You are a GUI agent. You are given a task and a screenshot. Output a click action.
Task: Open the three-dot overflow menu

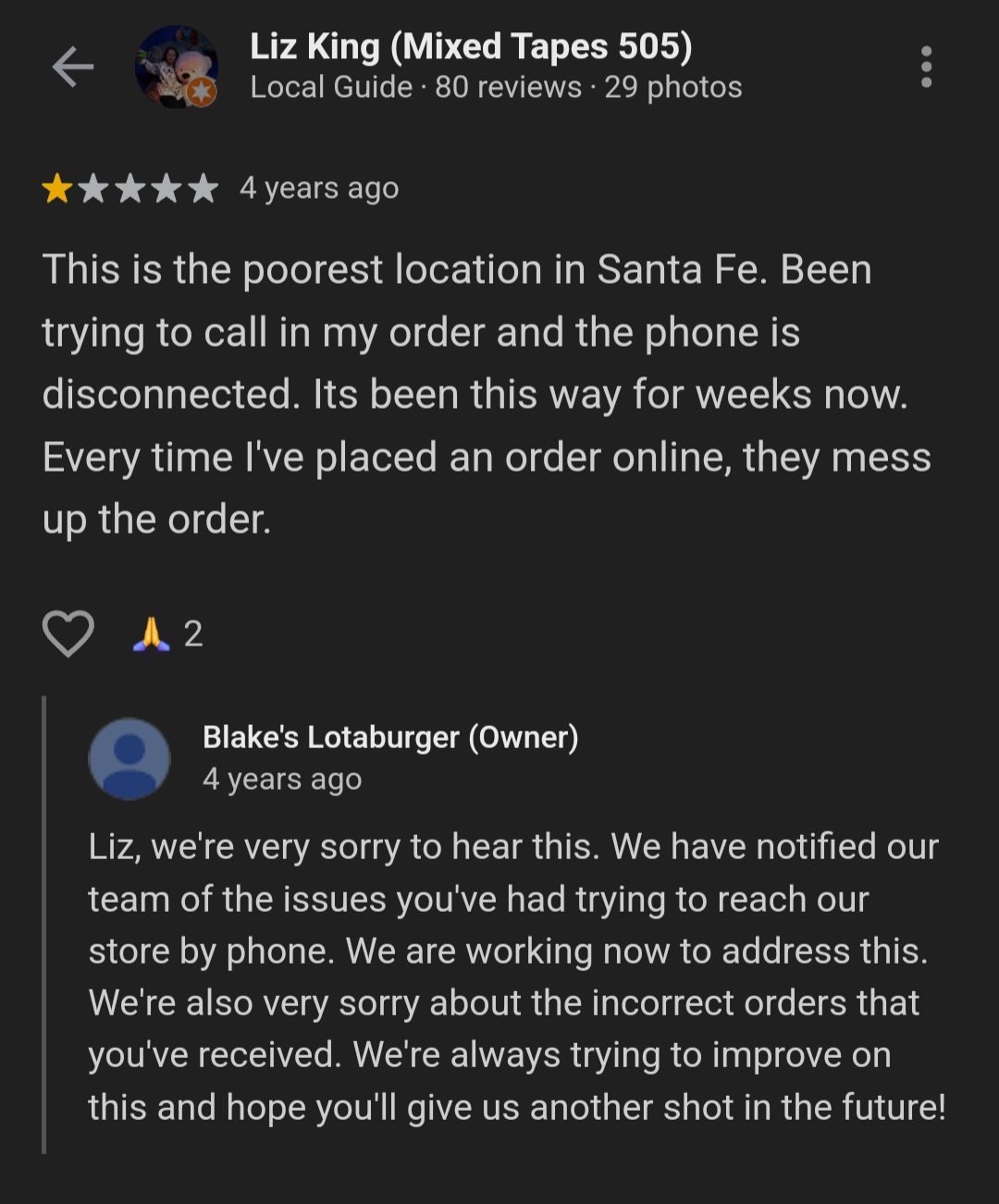(x=926, y=67)
